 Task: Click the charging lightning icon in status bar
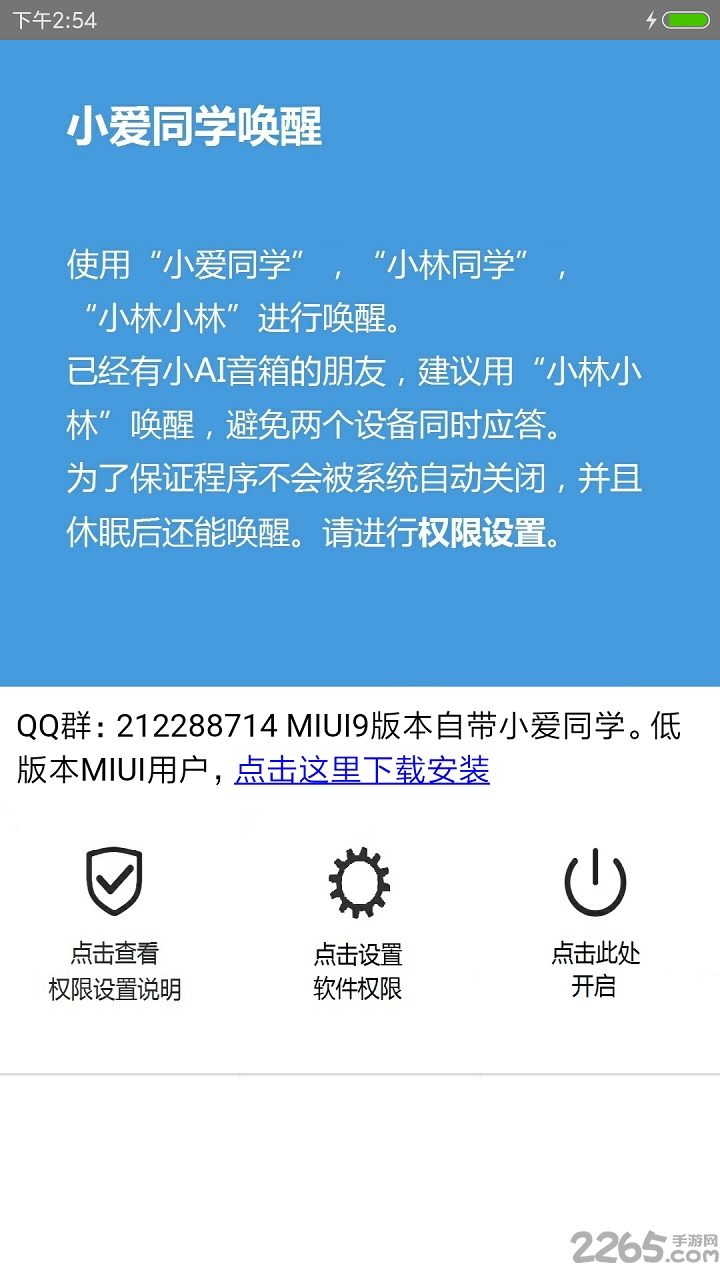[651, 18]
